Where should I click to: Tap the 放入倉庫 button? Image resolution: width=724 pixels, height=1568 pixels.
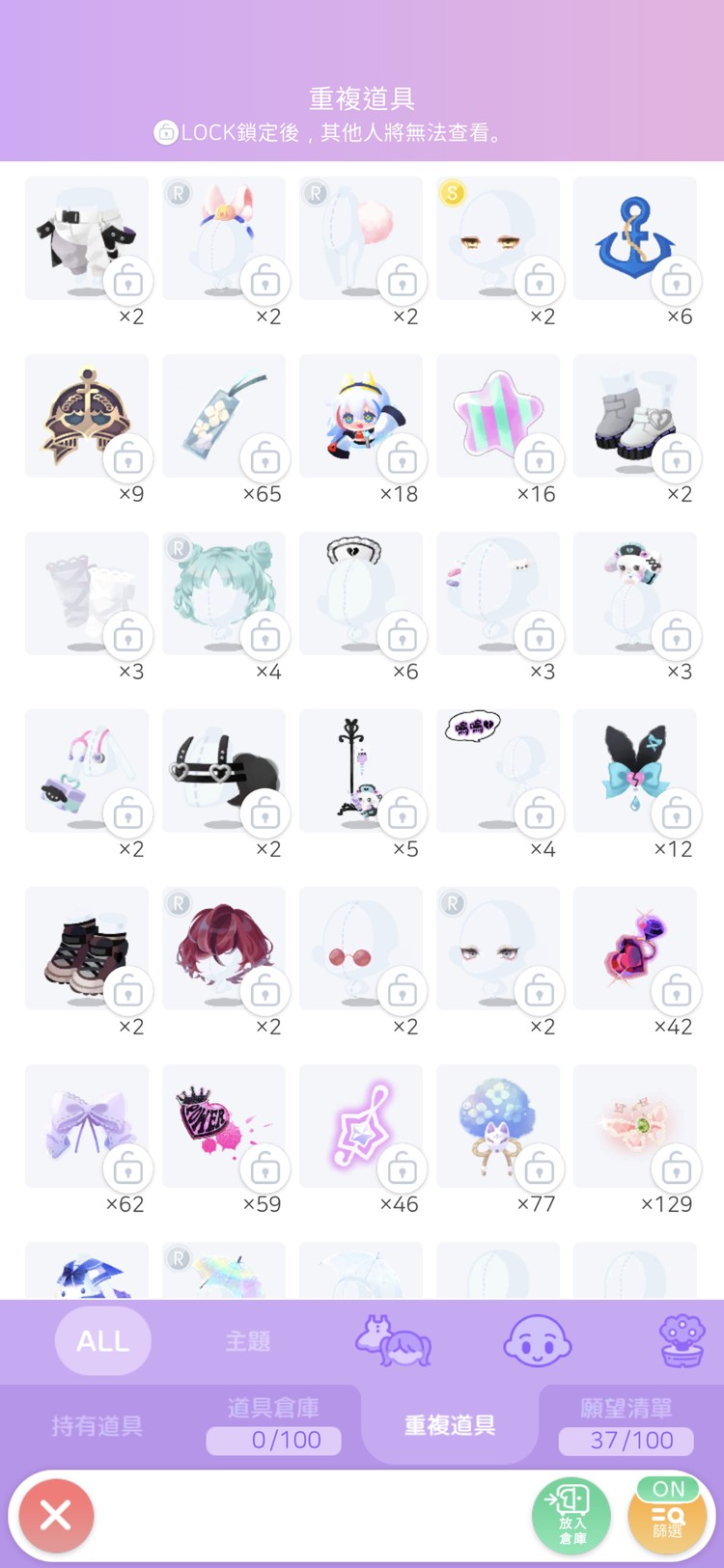point(571,1517)
